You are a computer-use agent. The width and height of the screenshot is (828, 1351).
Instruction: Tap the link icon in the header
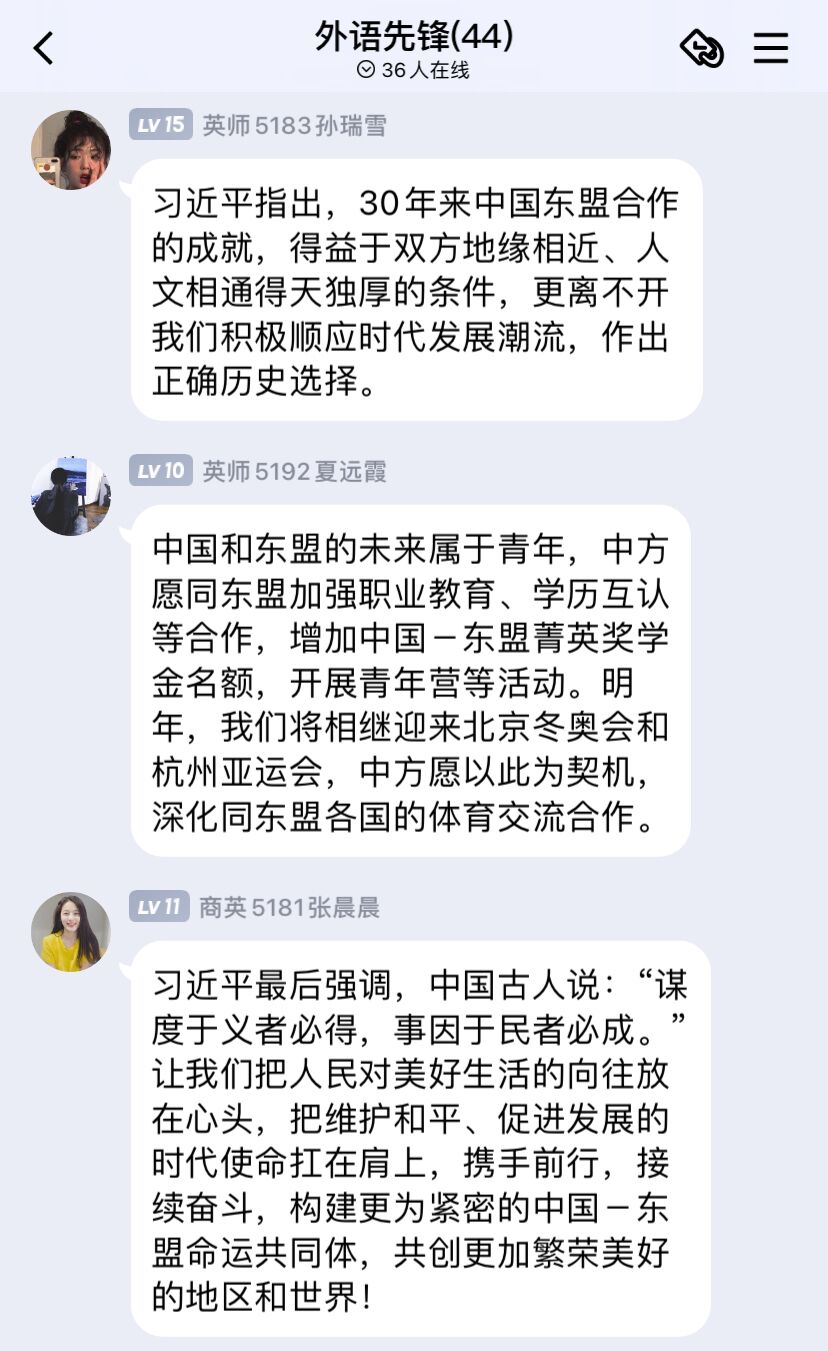pos(702,47)
